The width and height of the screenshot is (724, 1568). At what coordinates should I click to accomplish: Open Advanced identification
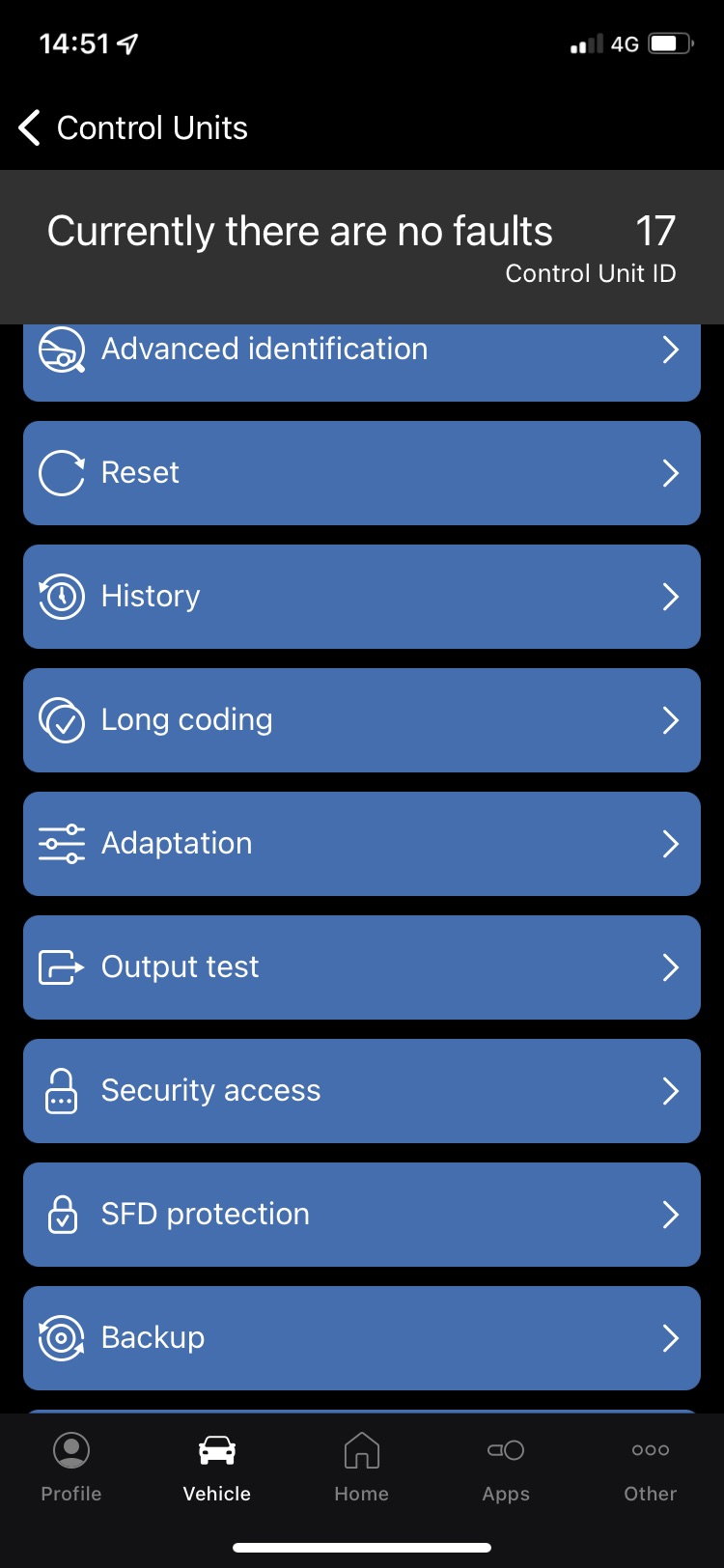pos(361,355)
